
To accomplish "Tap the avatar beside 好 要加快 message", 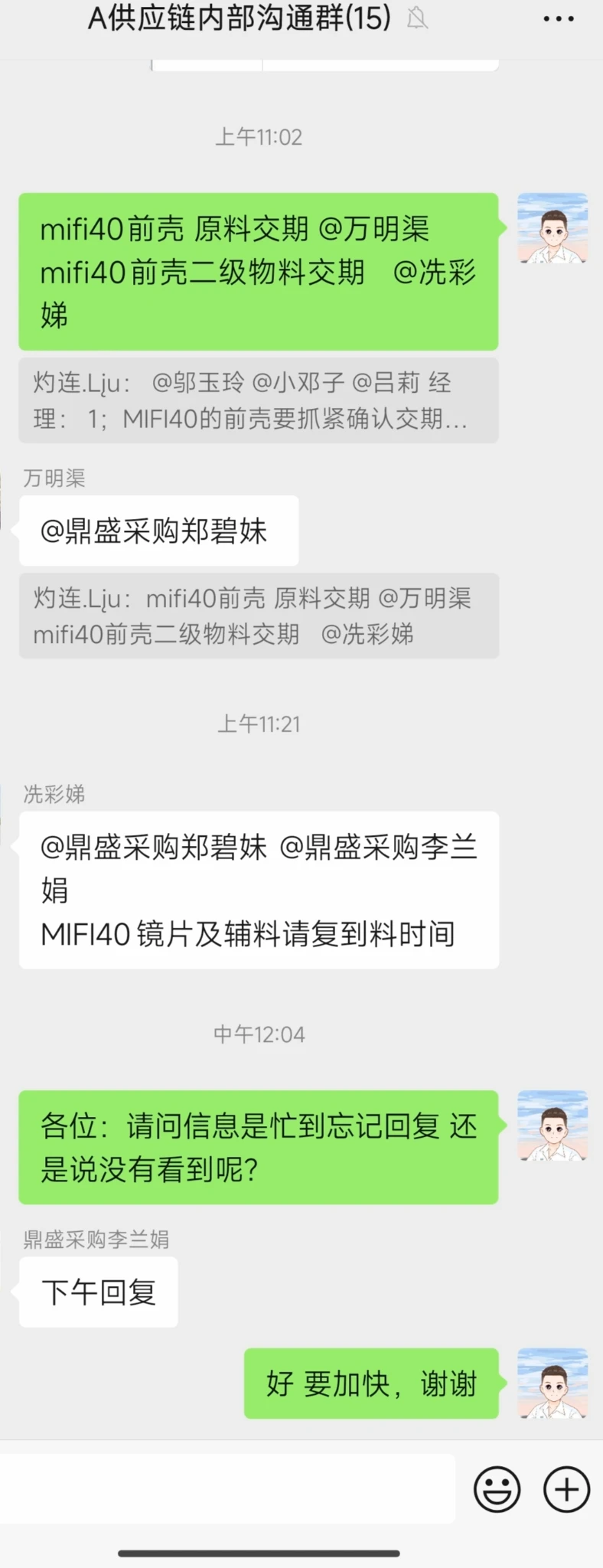I will [552, 1383].
